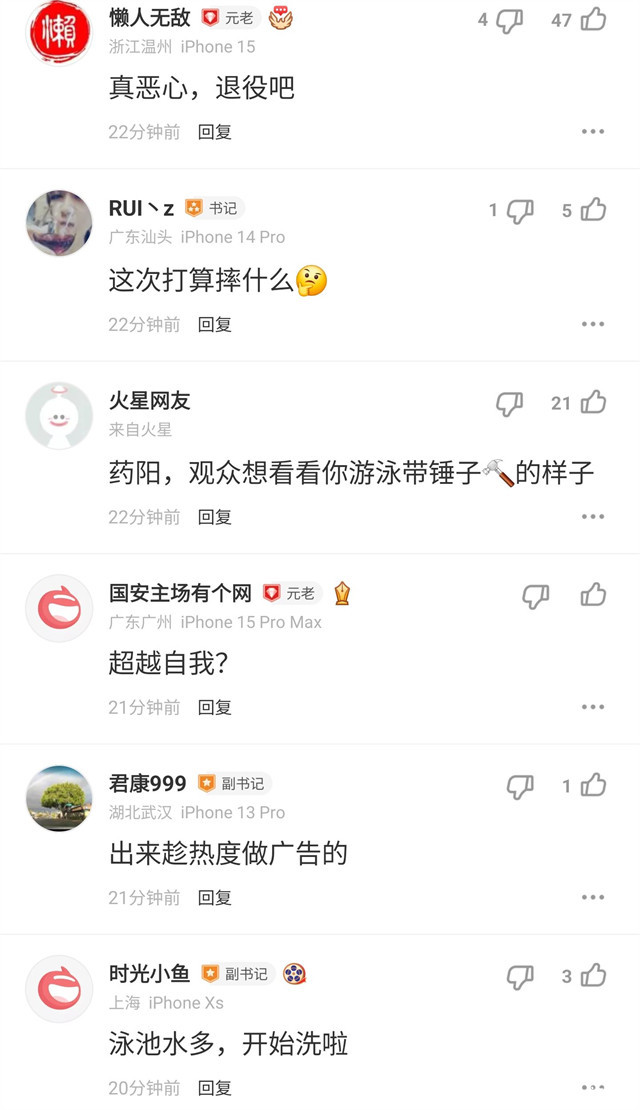640x1110 pixels.
Task: Dislike the comment by 国安主场有个网
Action: pos(535,596)
